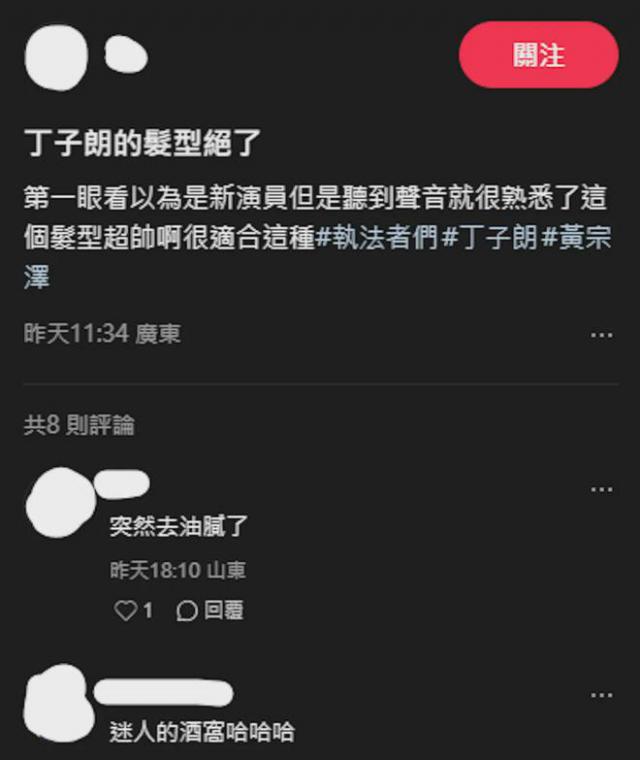Open the #丁子朗 hashtag
640x760 pixels.
pyautogui.click(x=490, y=240)
